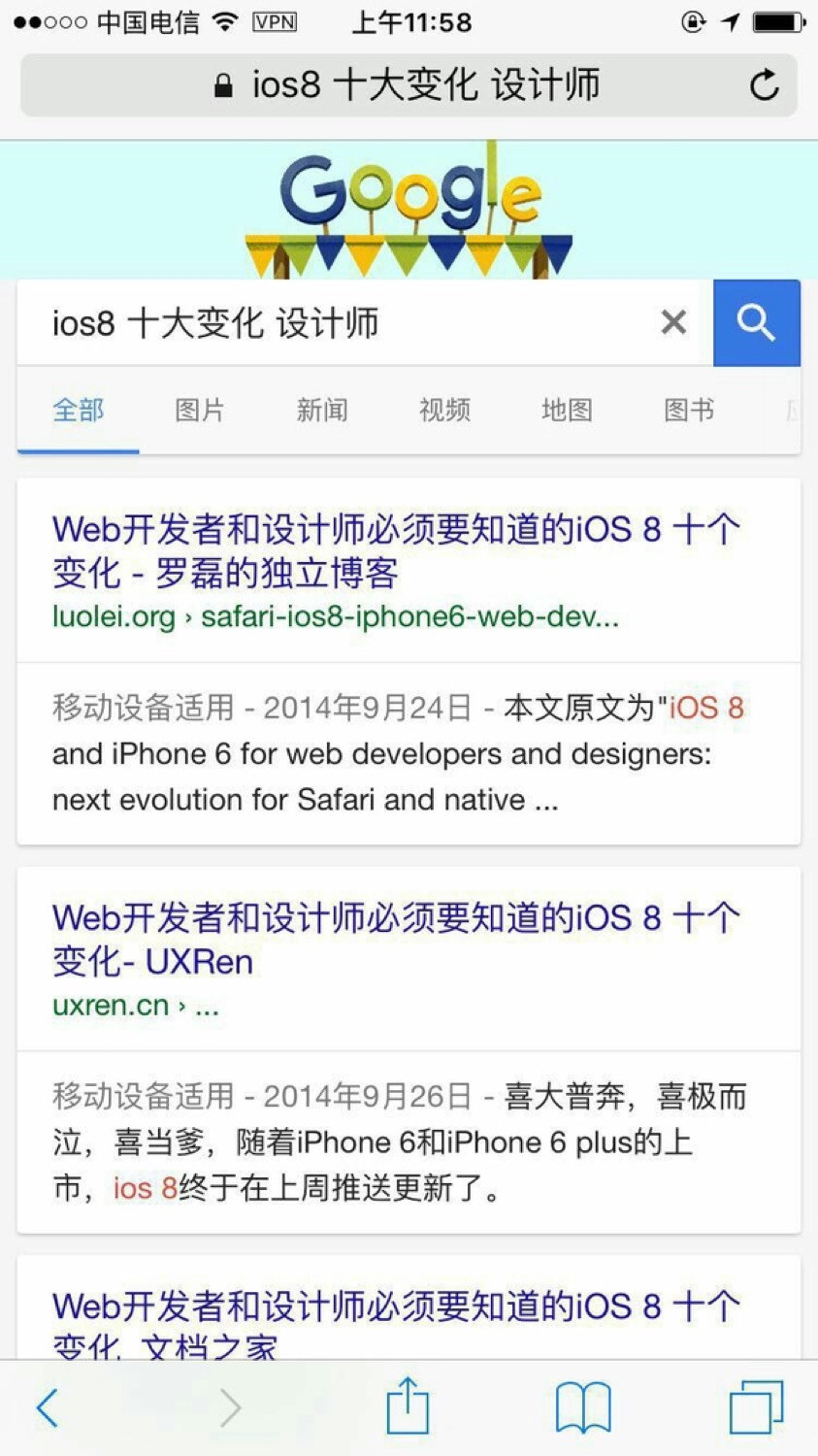Show all open Safari tabs
Screen dimensions: 818x1456
click(x=756, y=1407)
